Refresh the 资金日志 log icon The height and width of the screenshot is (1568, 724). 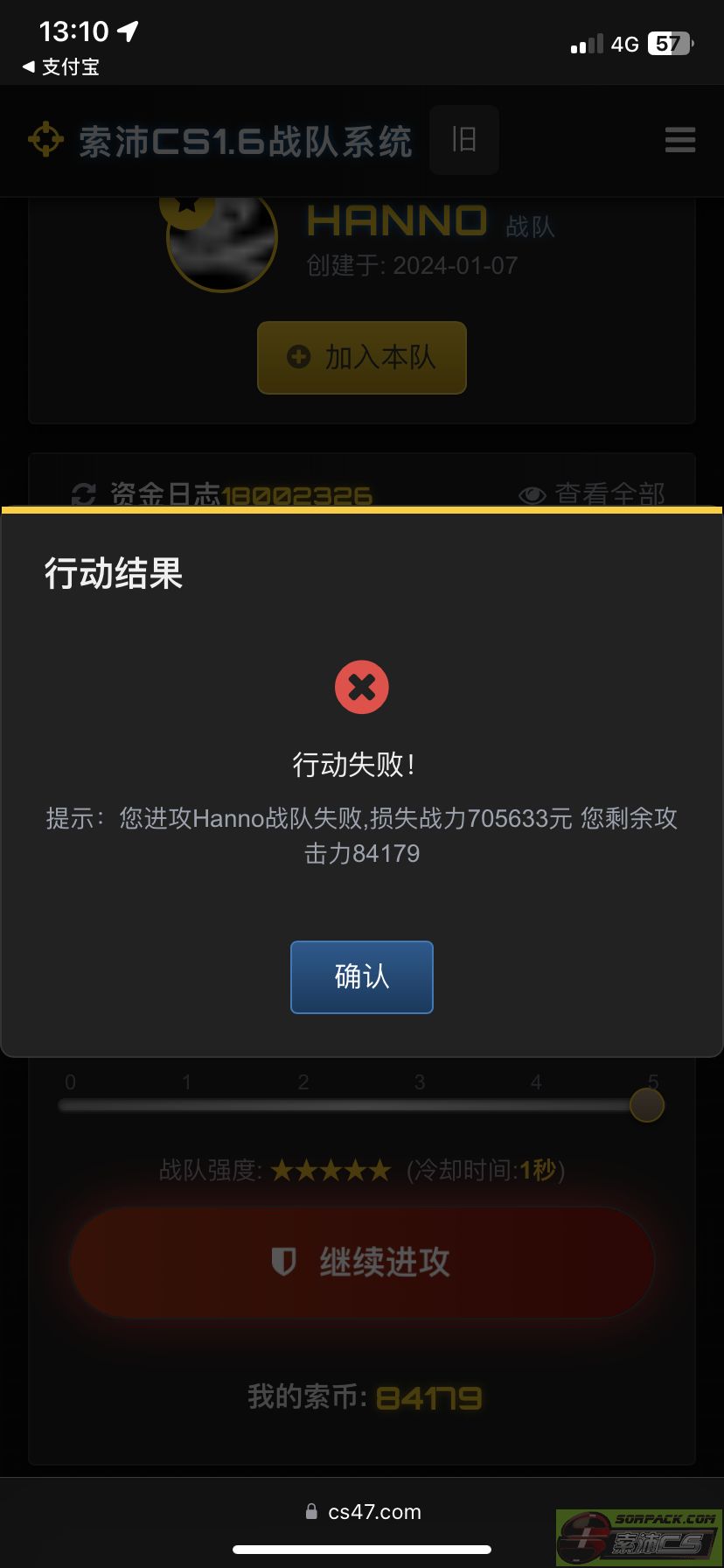pyautogui.click(x=84, y=495)
